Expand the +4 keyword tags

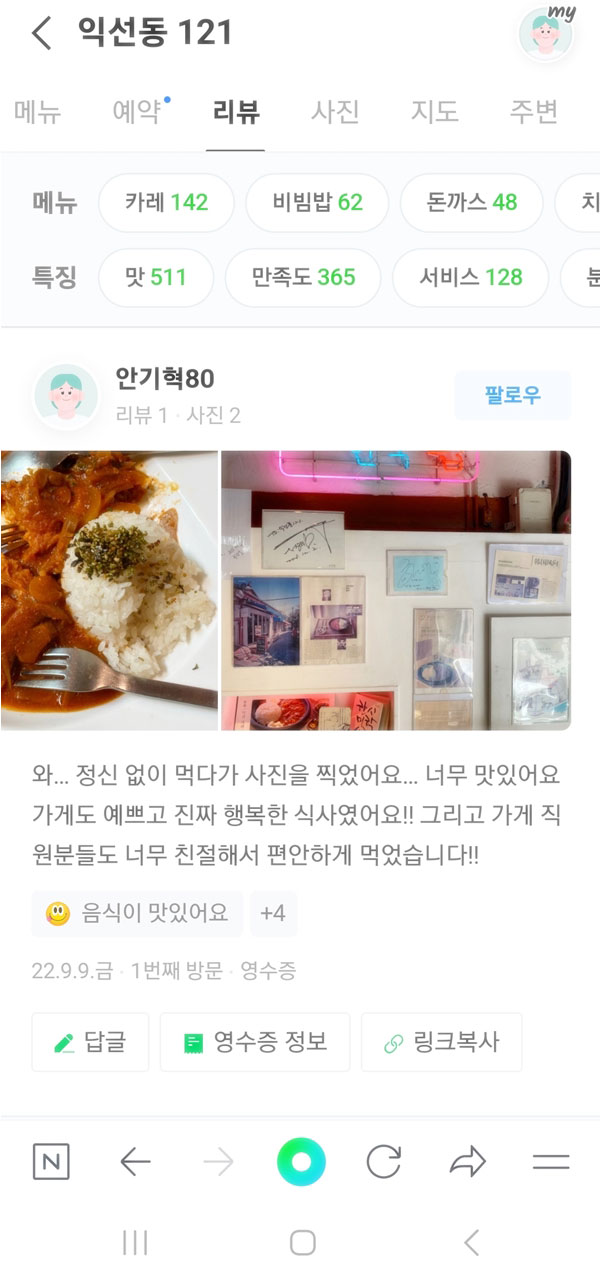click(x=273, y=914)
